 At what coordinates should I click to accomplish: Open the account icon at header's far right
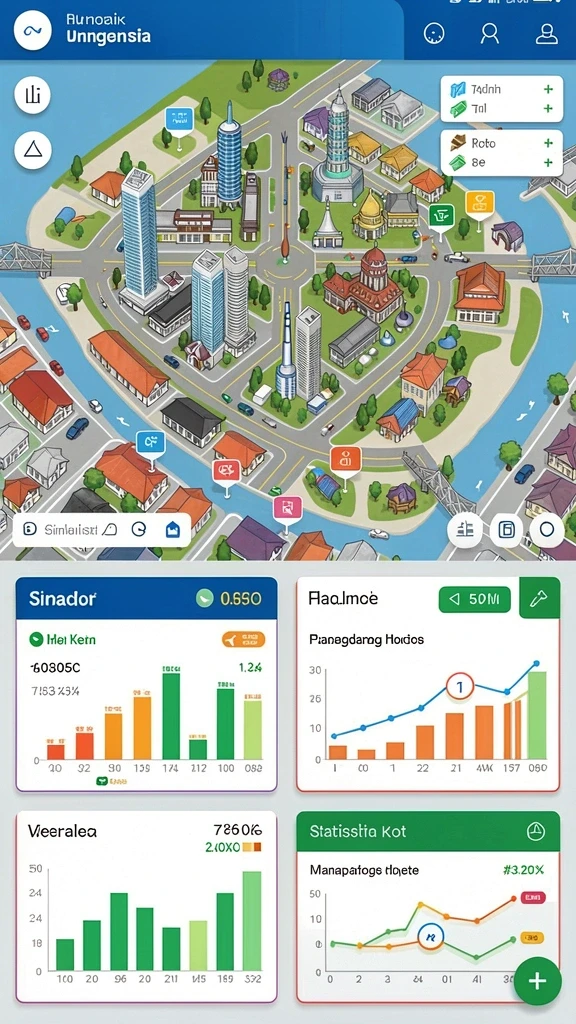[x=546, y=33]
